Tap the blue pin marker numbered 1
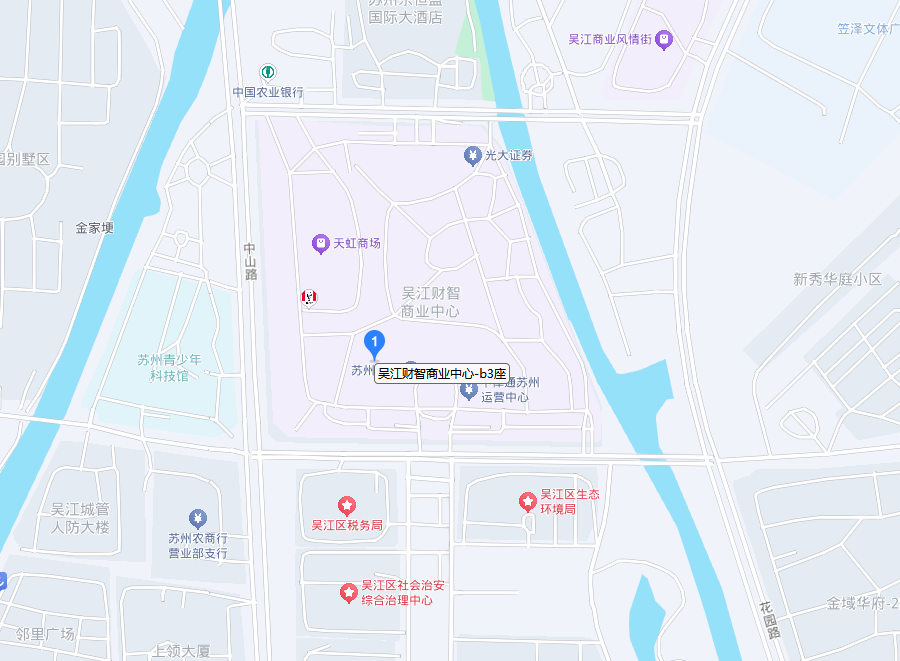 click(x=374, y=344)
